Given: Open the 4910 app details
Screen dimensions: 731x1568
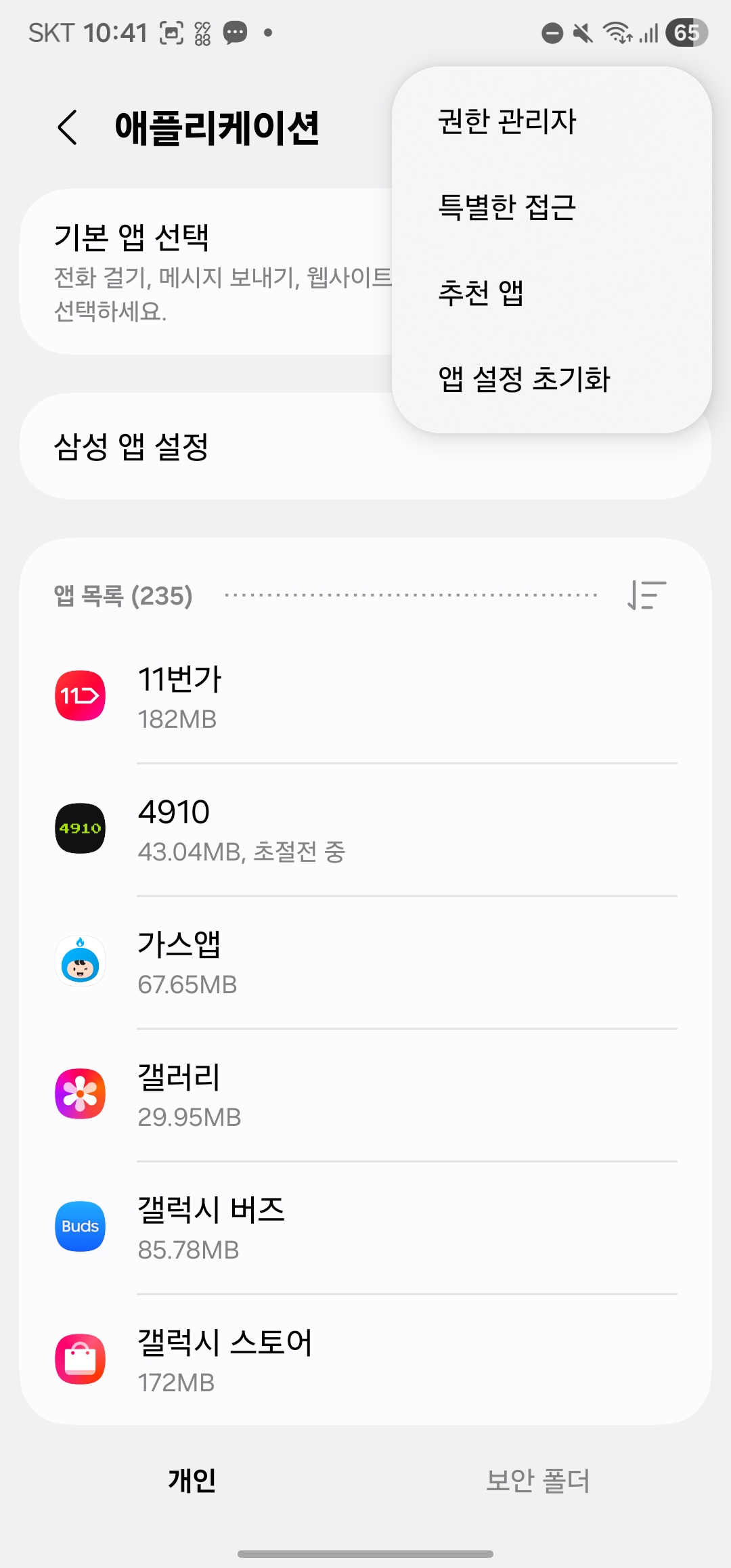Looking at the screenshot, I should coord(365,829).
